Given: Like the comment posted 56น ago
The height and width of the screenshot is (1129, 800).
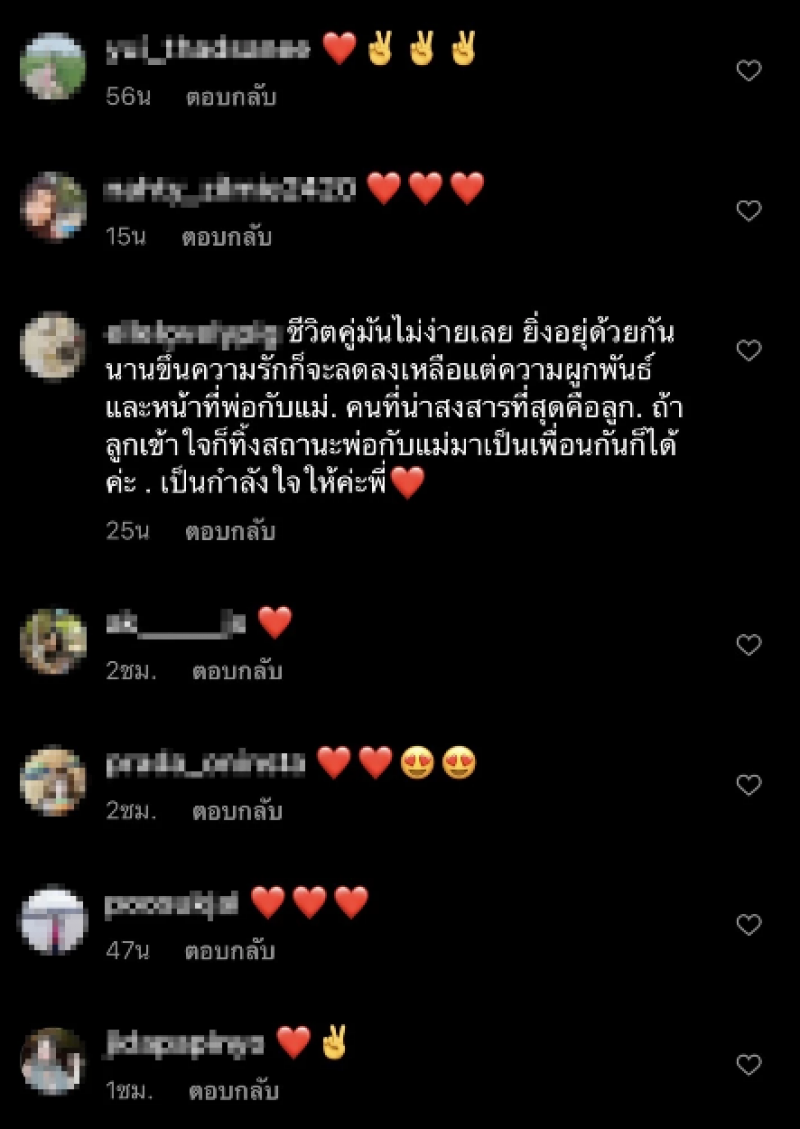Looking at the screenshot, I should [748, 71].
